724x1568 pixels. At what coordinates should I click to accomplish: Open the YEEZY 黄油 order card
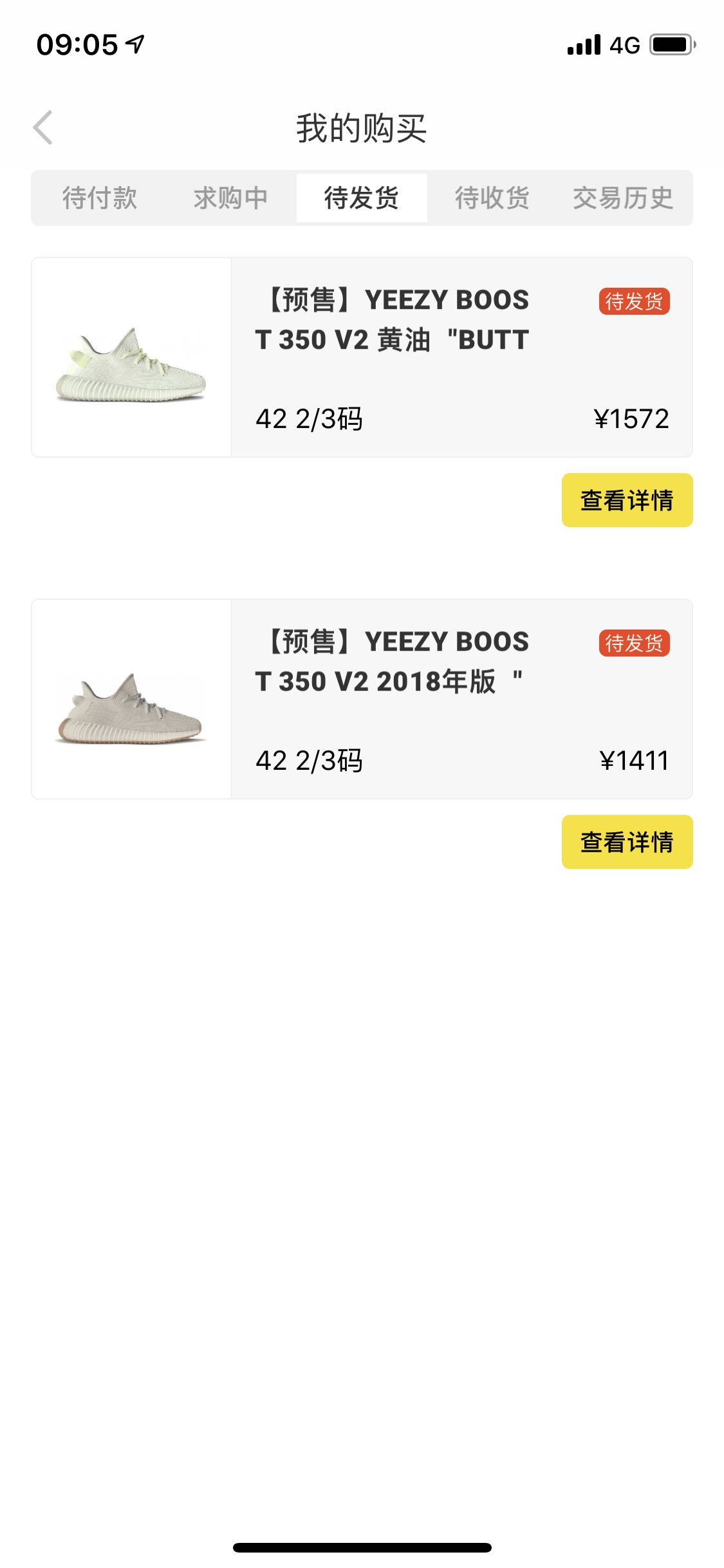[362, 357]
